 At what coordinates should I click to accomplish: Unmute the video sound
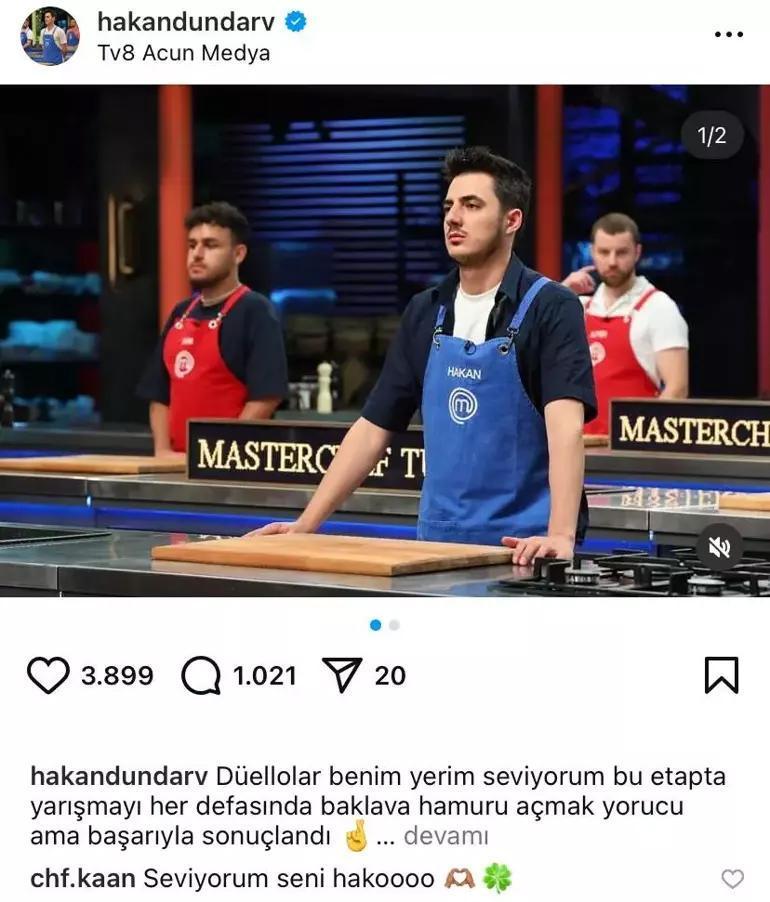(x=719, y=547)
